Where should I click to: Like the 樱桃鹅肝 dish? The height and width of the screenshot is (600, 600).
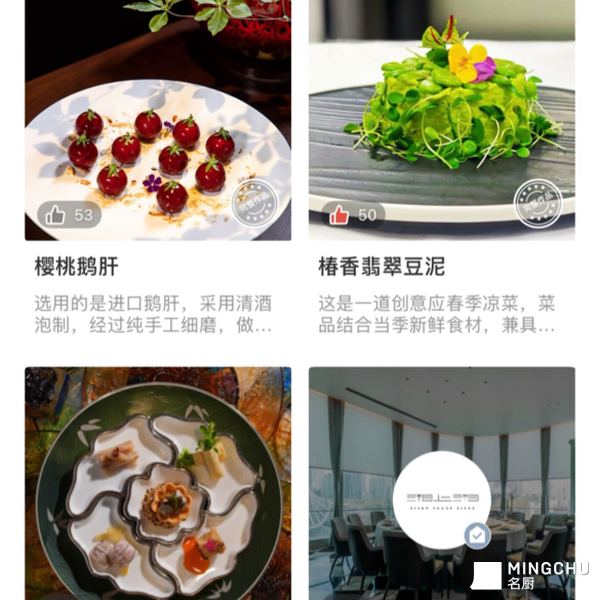(x=56, y=214)
